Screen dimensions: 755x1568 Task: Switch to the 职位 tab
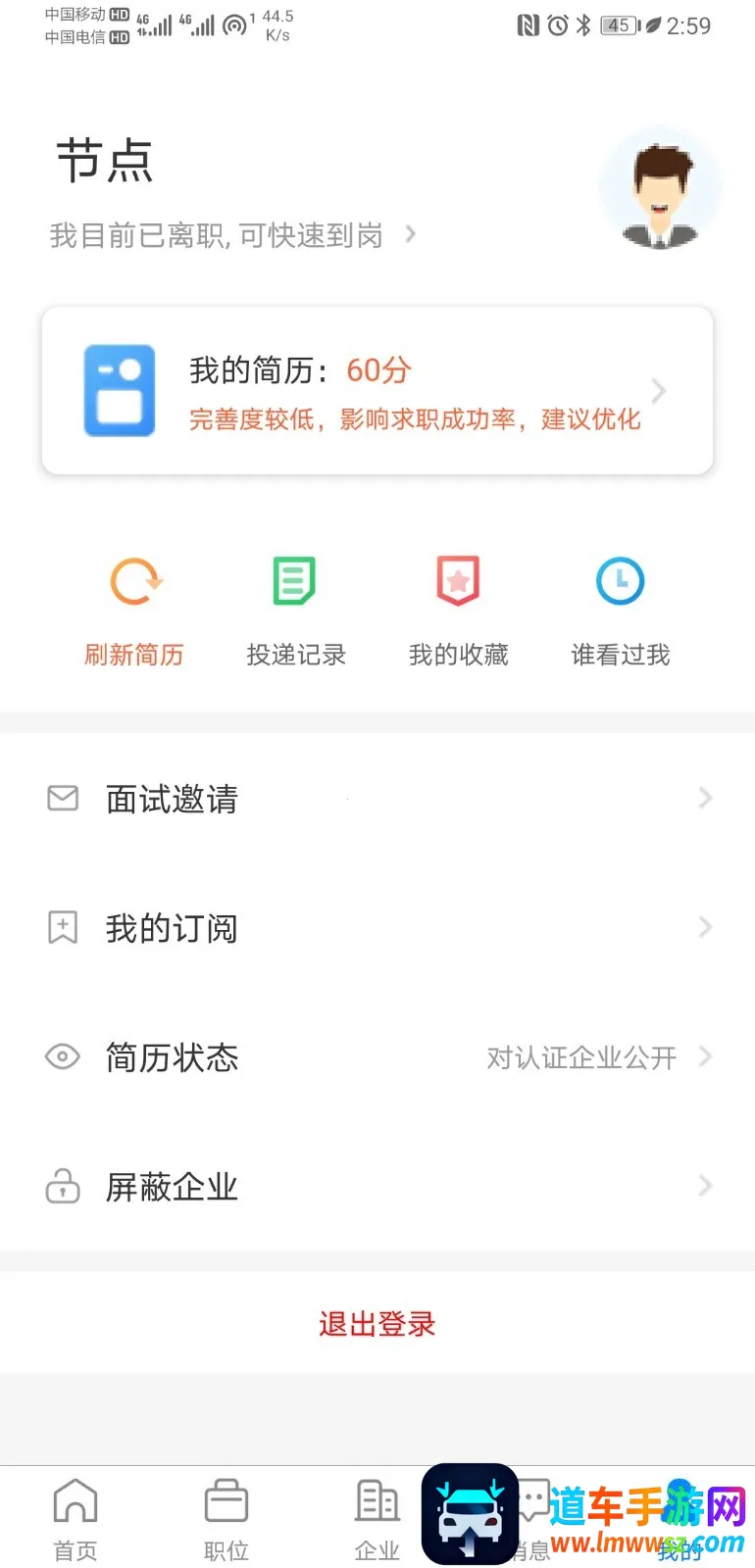[226, 1519]
